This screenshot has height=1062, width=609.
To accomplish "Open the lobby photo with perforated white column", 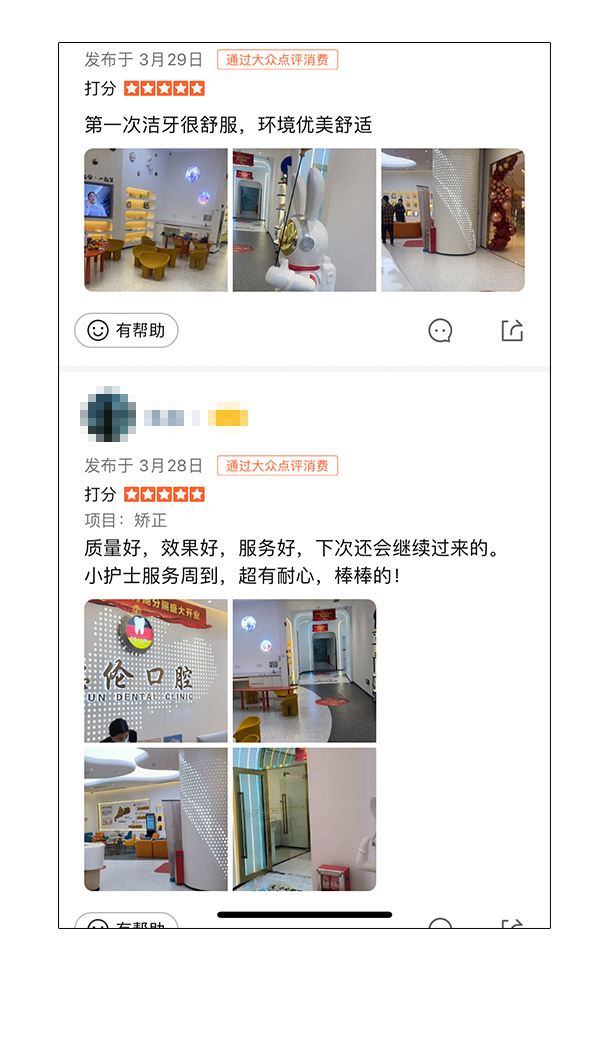I will [156, 820].
